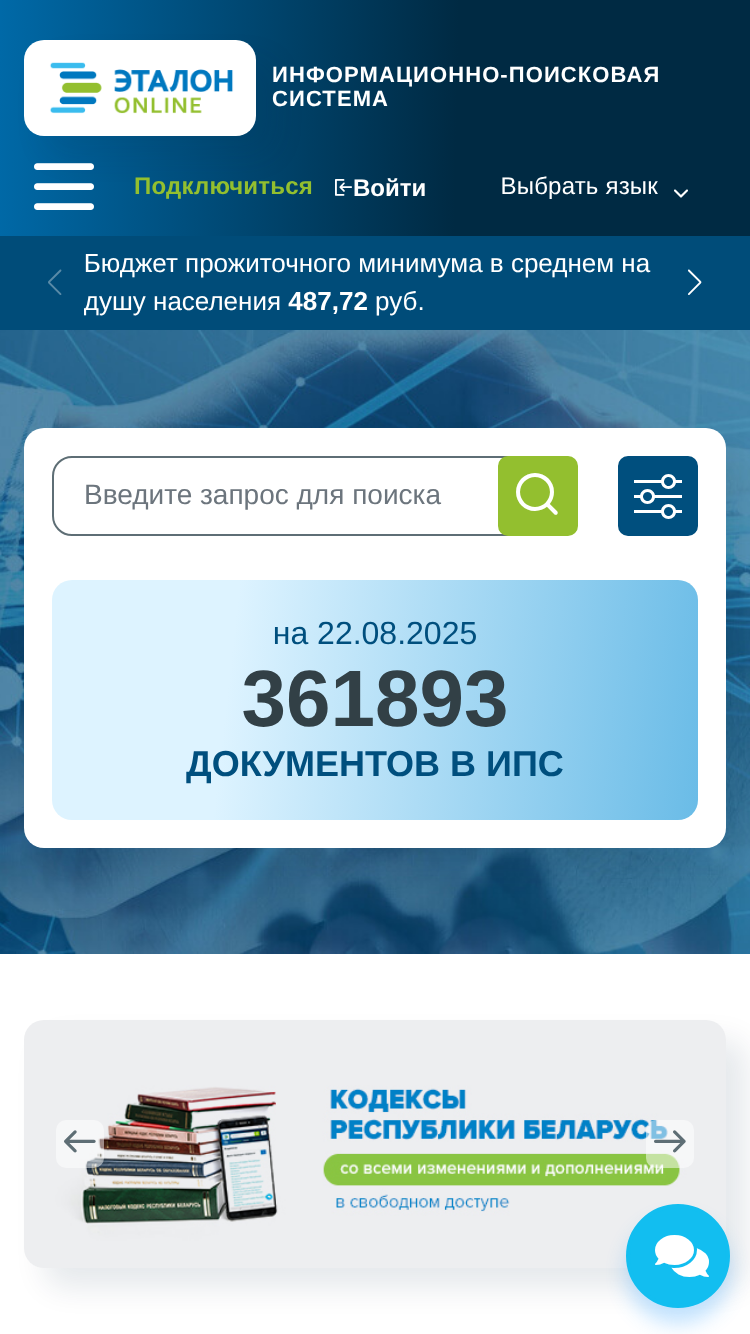Expand the Выбрать язык language dropdown
This screenshot has width=750, height=1334.
595,187
